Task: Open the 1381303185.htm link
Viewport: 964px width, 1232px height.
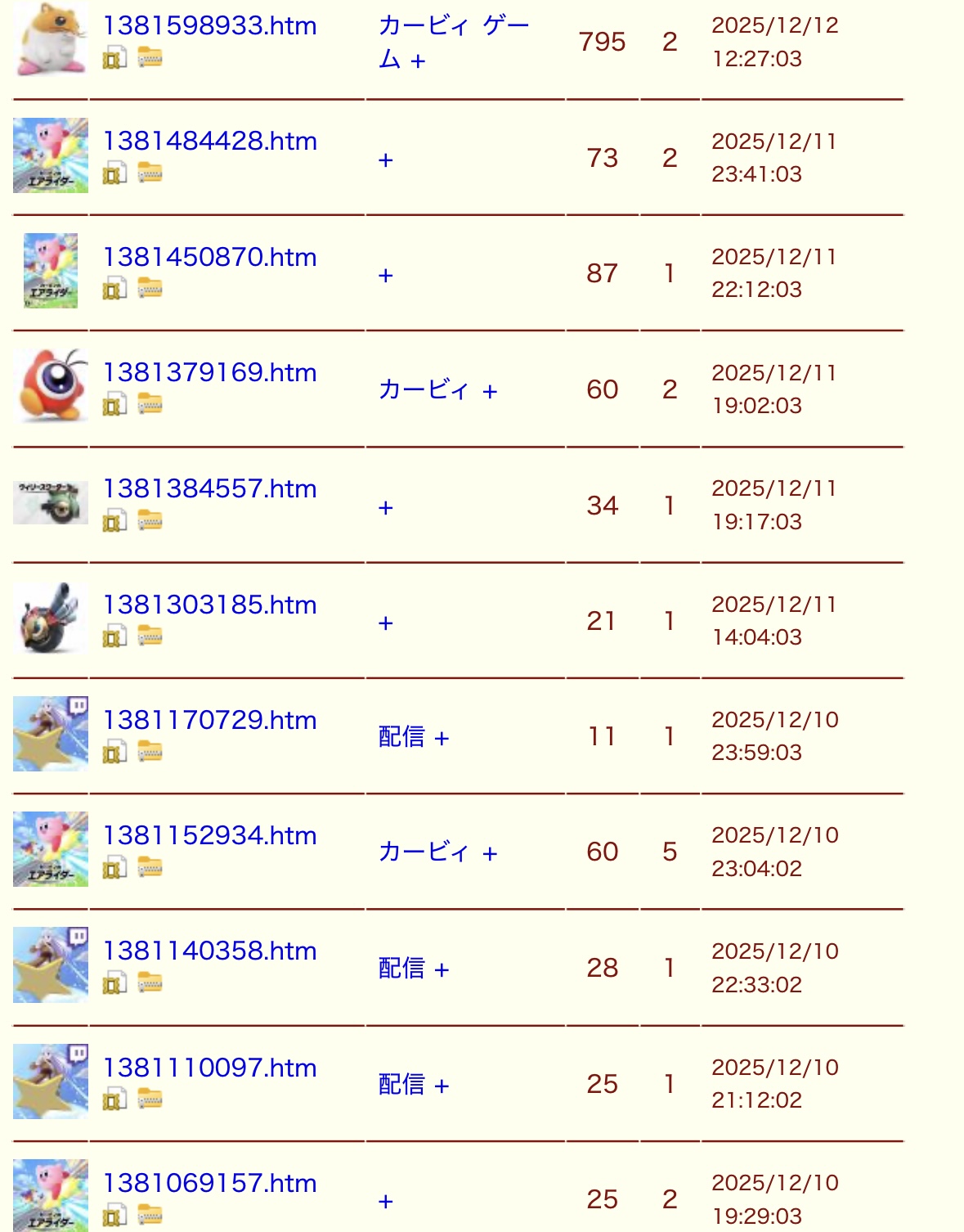Action: (209, 605)
